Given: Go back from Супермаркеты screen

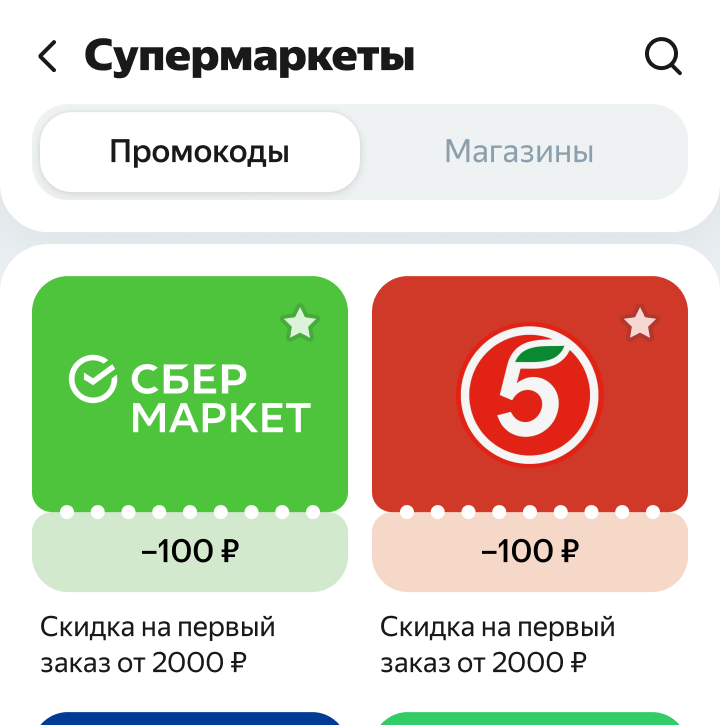Looking at the screenshot, I should [47, 57].
